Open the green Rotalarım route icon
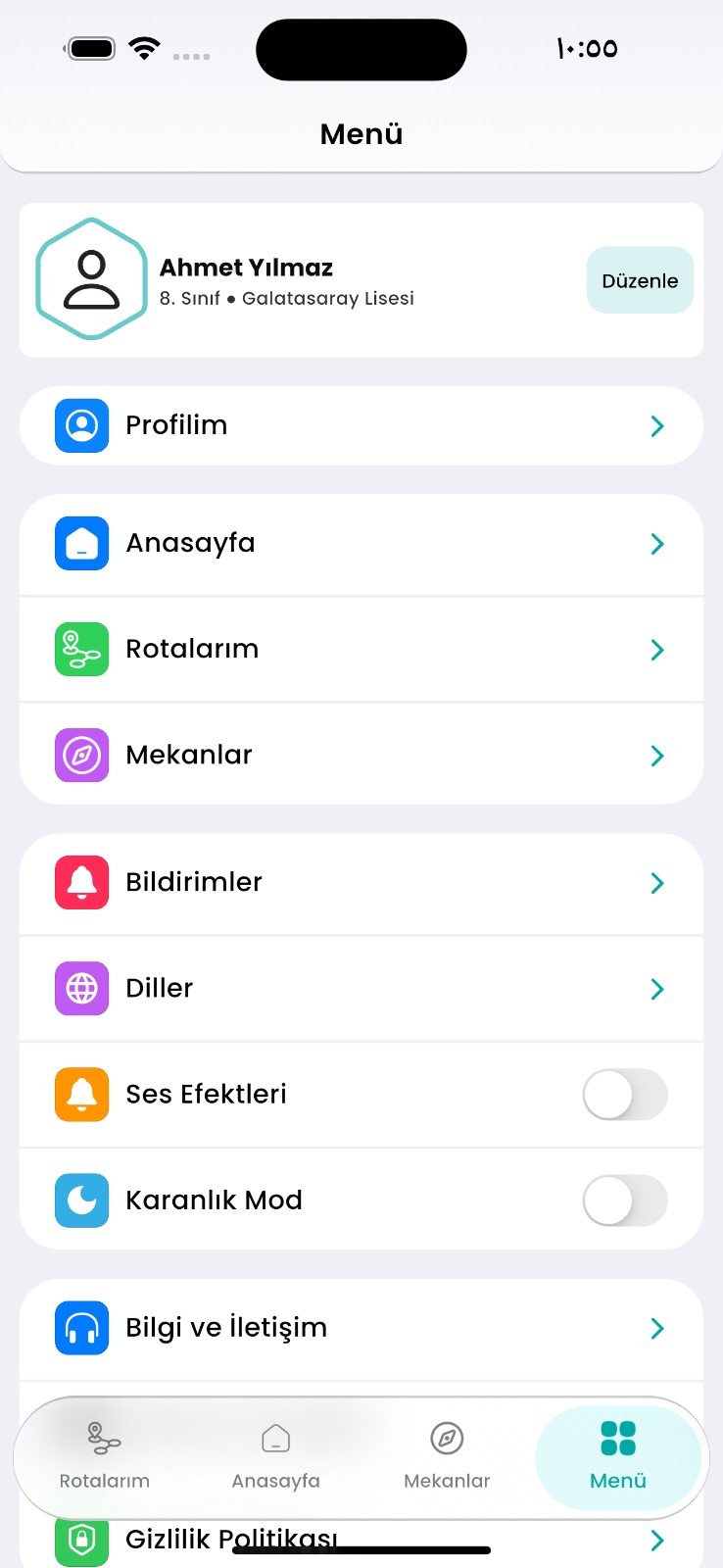Viewport: 723px width, 1568px height. pos(81,649)
